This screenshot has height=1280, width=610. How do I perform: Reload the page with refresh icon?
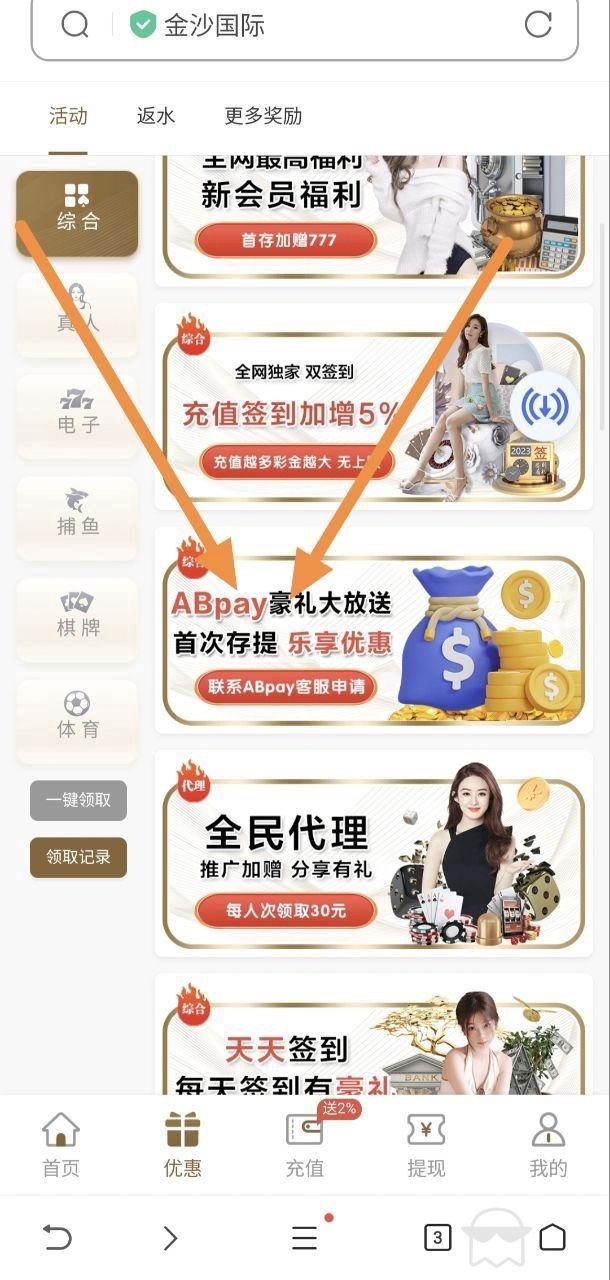[x=538, y=25]
